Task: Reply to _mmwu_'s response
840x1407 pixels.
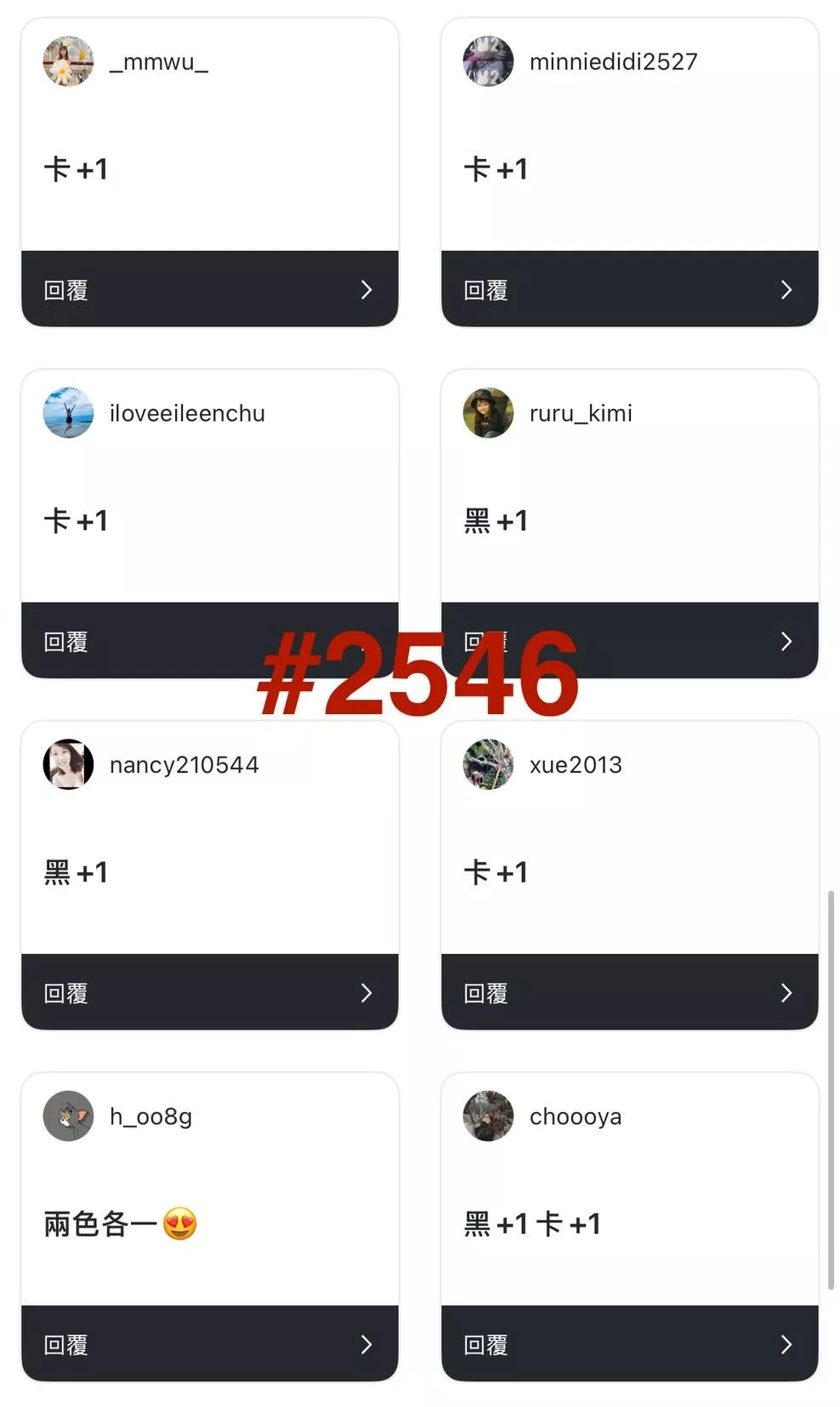Action: click(x=209, y=289)
